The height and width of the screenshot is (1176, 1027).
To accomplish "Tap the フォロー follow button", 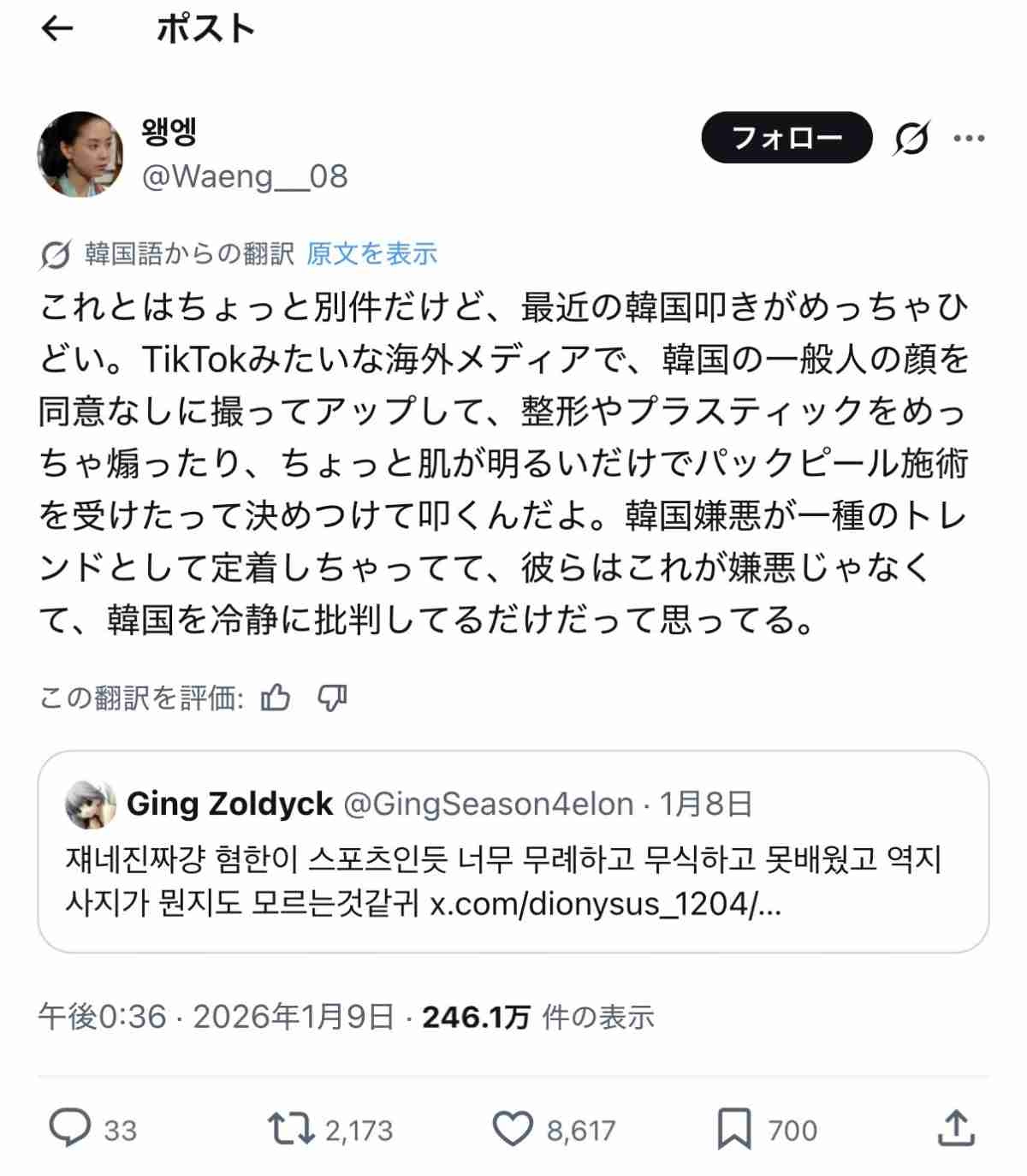I will click(786, 137).
